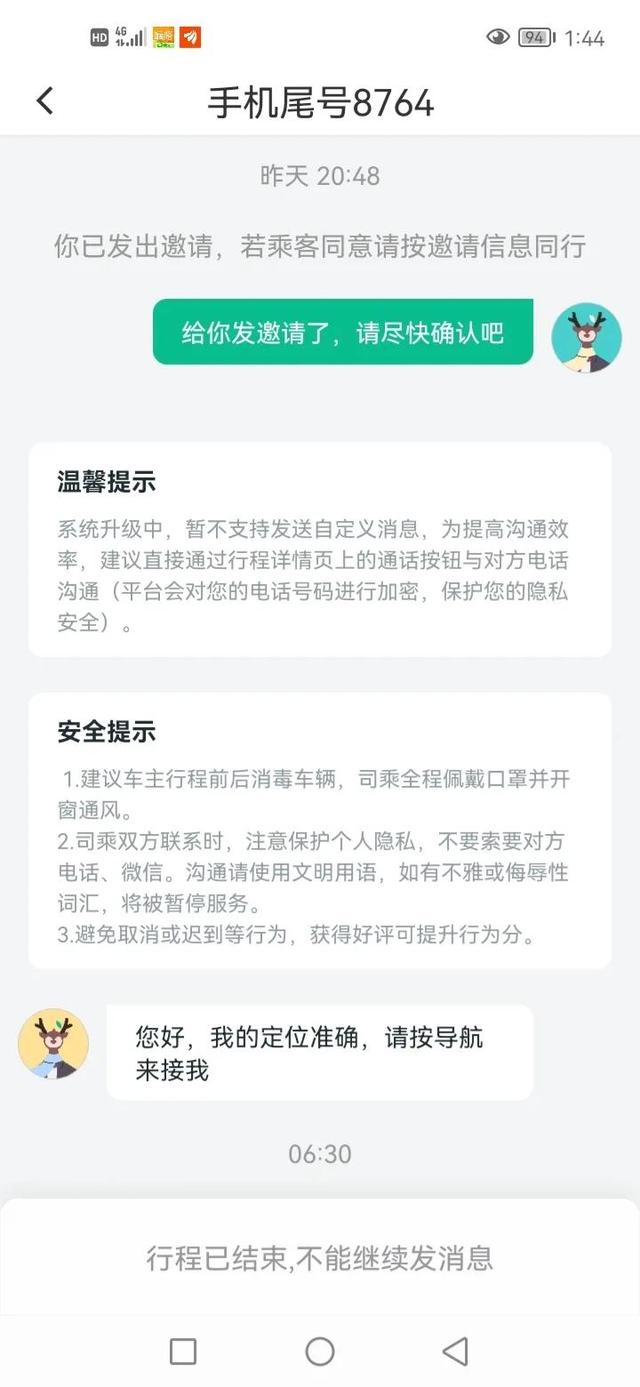640x1387 pixels.
Task: Tap the system back triangle button
Action: (x=455, y=1352)
